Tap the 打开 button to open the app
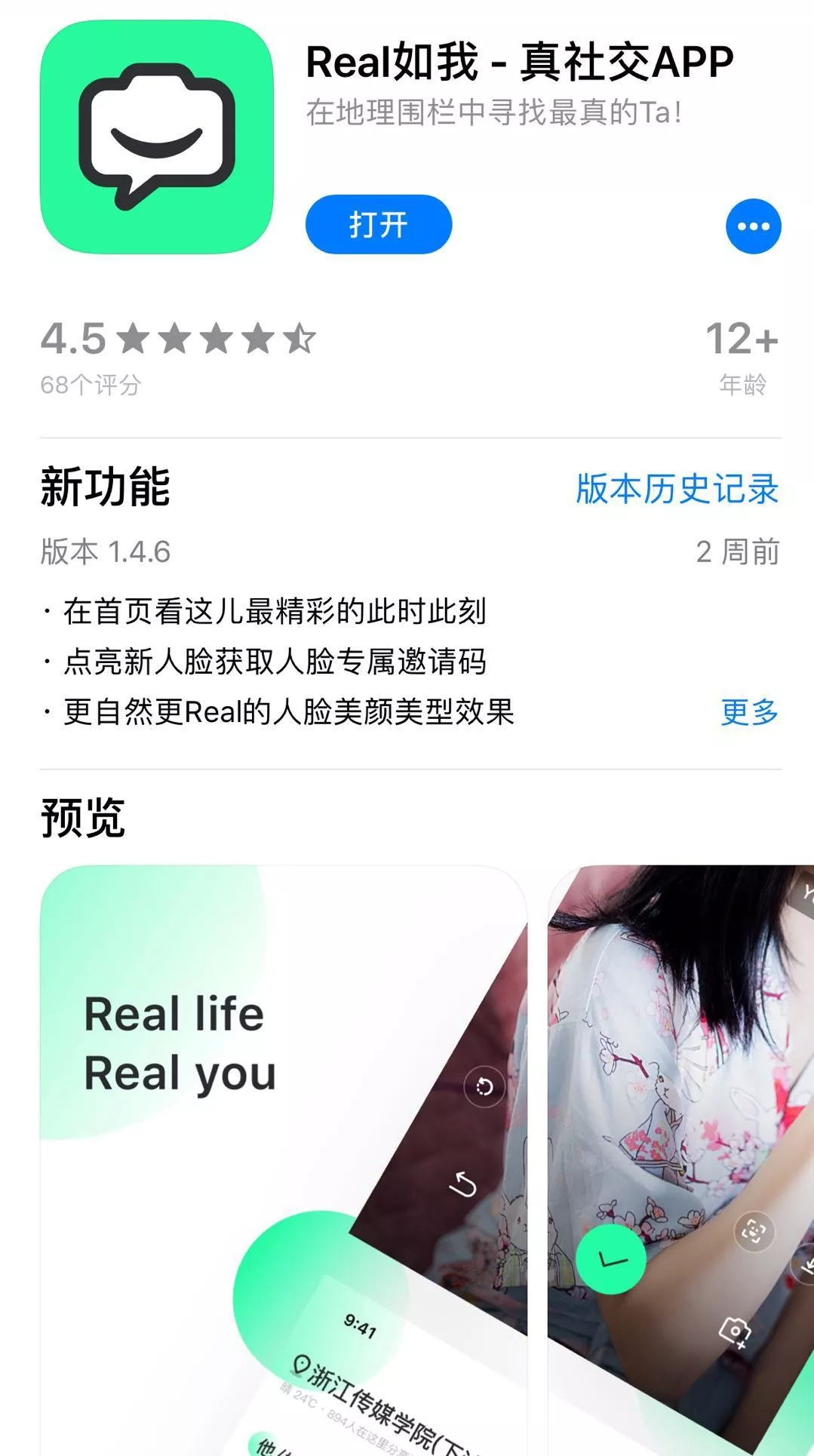Viewport: 814px width, 1456px height. [378, 225]
